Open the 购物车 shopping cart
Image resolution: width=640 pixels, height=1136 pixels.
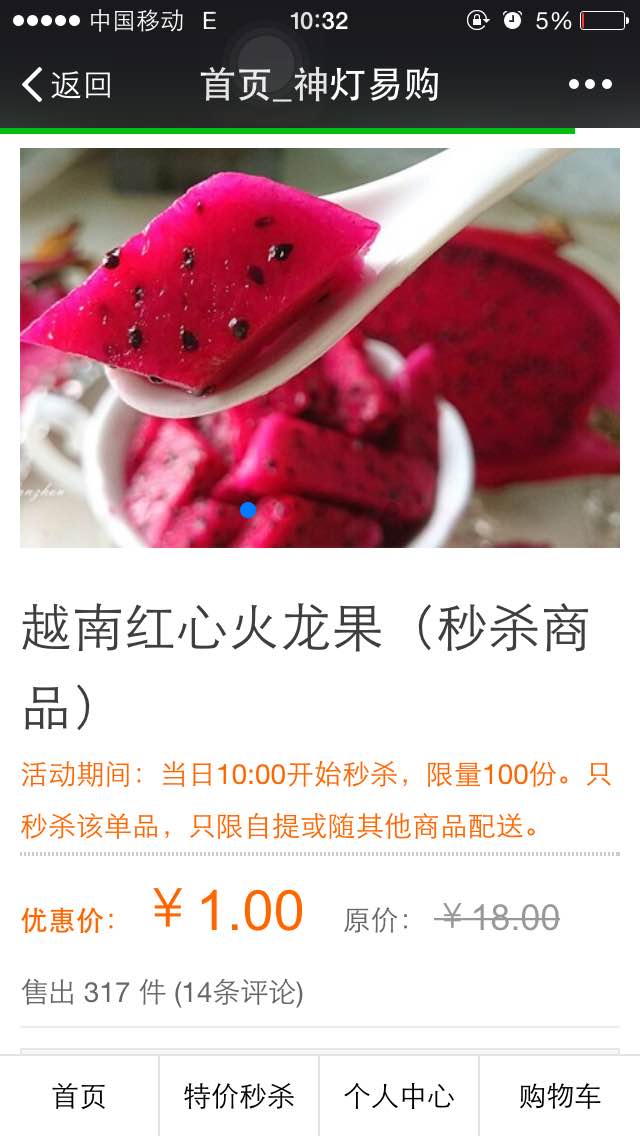[x=560, y=1095]
